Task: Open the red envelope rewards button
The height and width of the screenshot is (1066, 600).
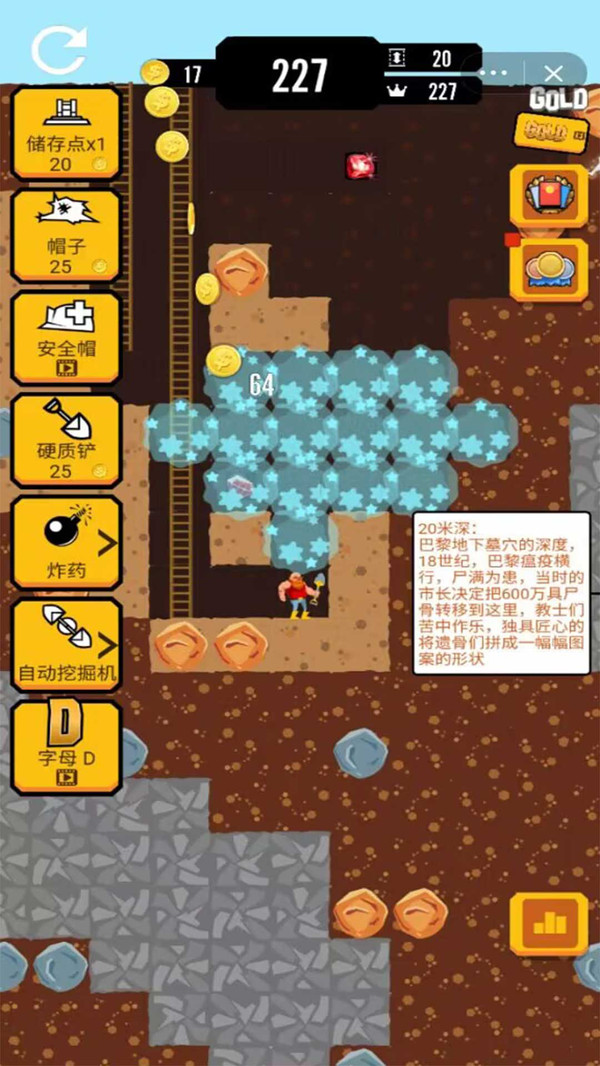Action: (x=549, y=196)
